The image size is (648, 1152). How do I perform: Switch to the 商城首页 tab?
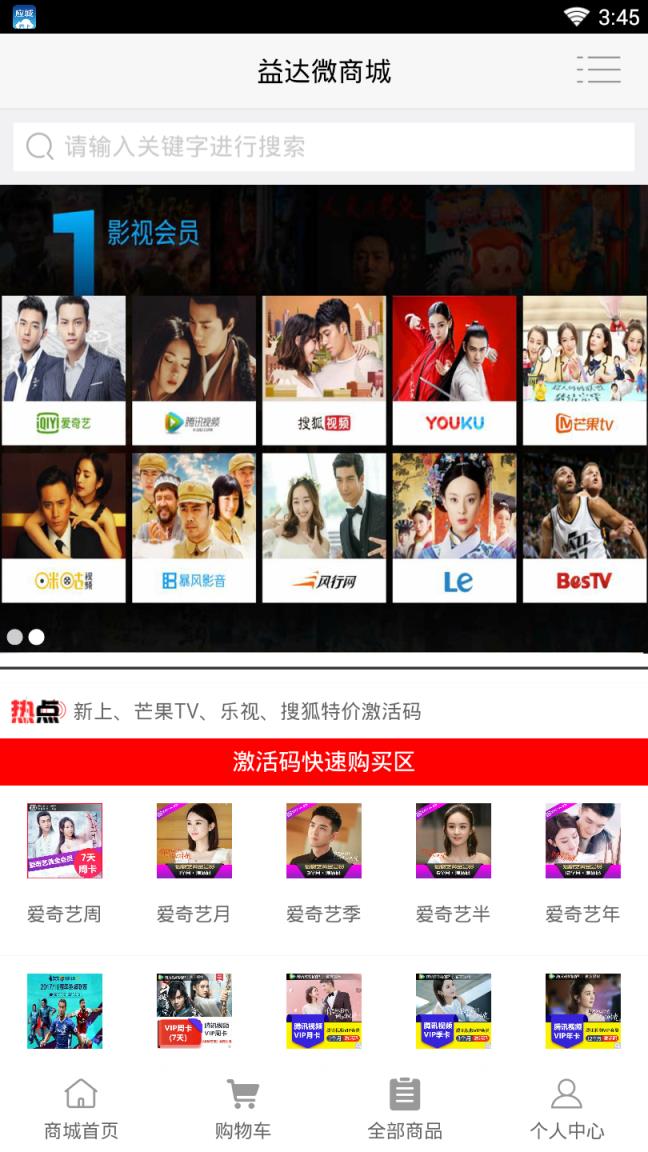[81, 1108]
